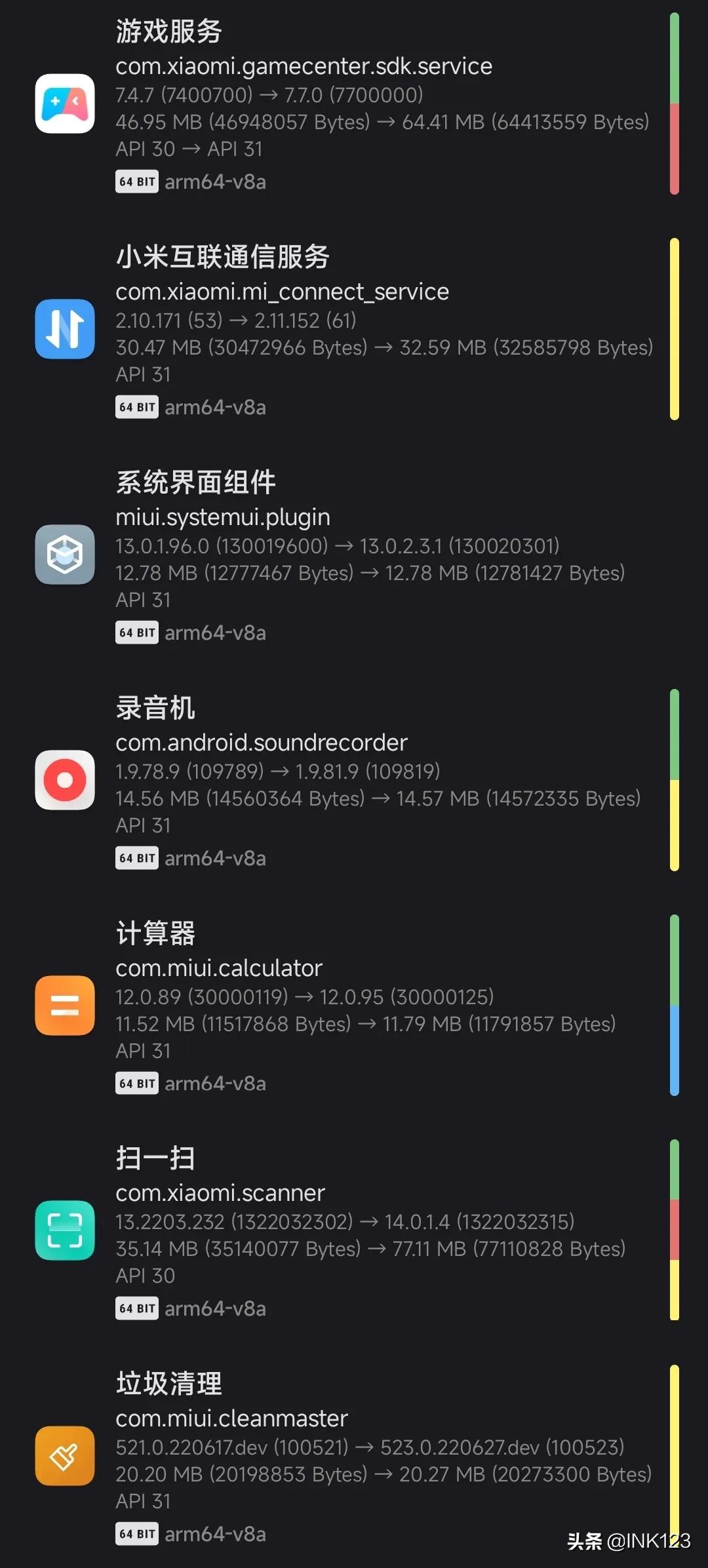Open the 游戏服务 game controller app icon
Screen dimensions: 708x1568
pos(64,105)
